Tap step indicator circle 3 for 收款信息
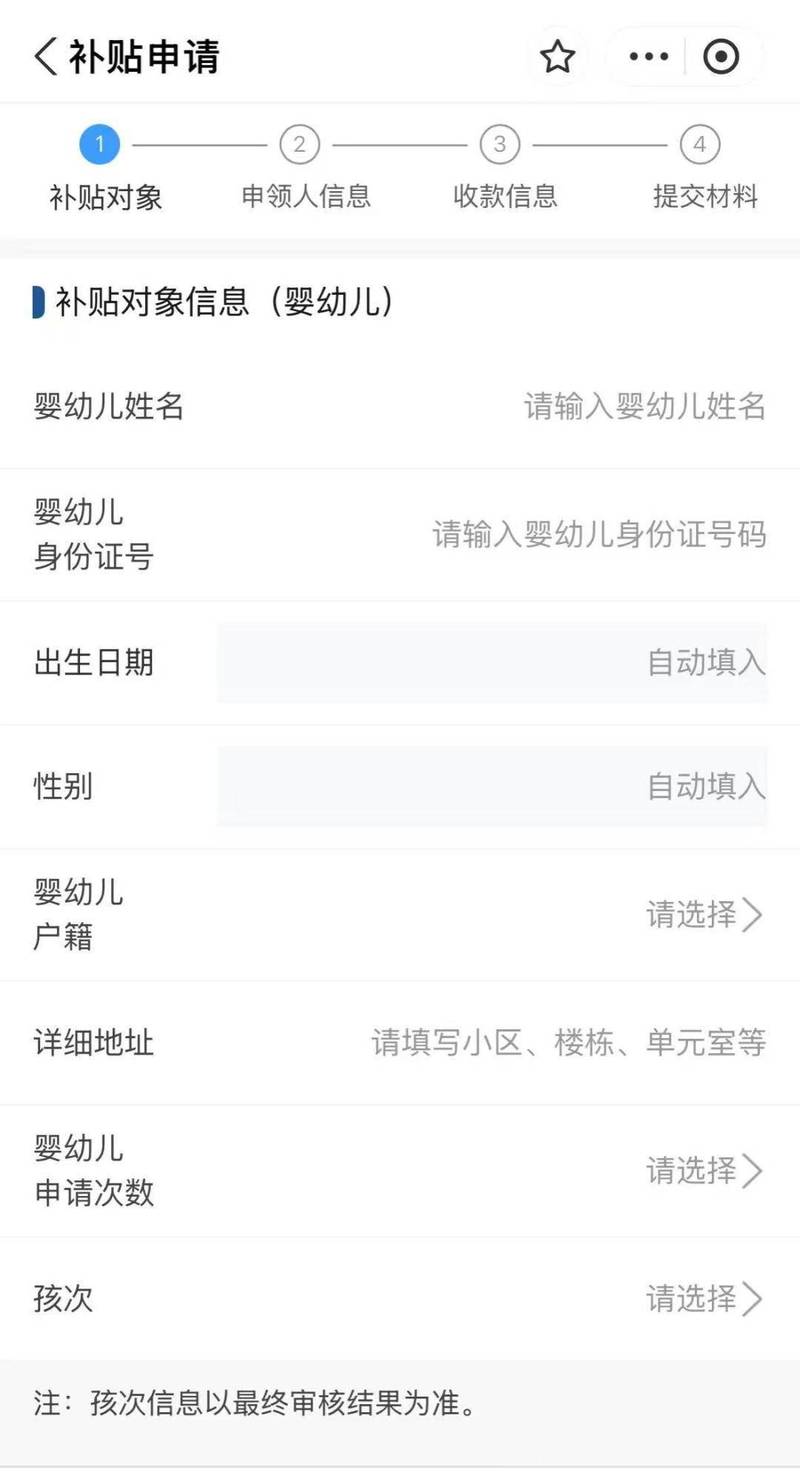 [500, 144]
